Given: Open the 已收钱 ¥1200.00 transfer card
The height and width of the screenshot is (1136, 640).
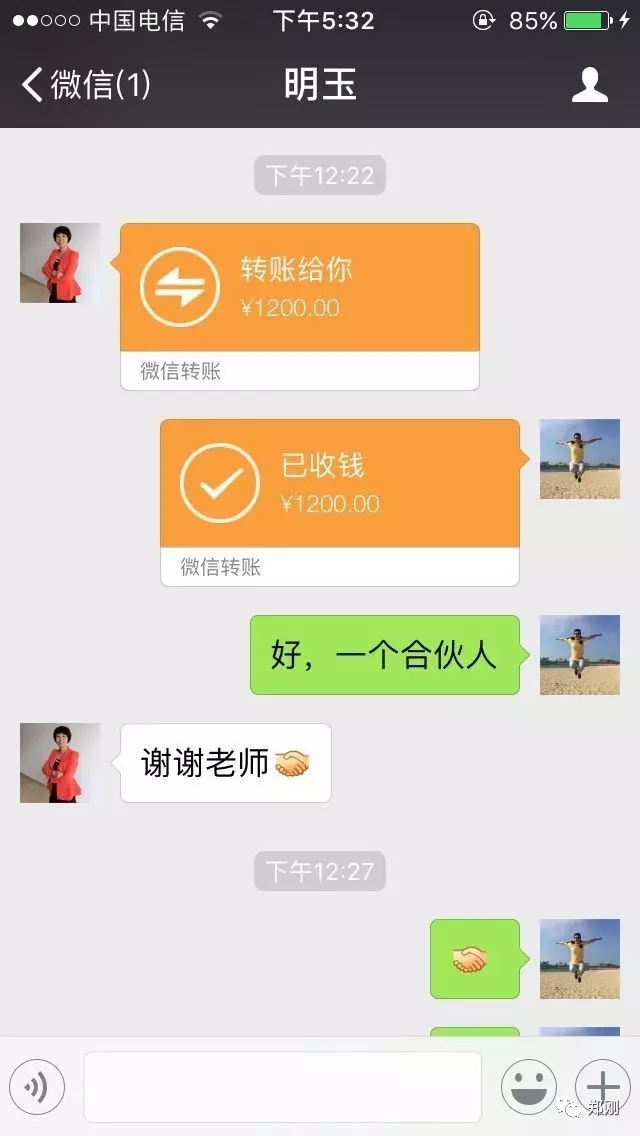Looking at the screenshot, I should pyautogui.click(x=340, y=502).
